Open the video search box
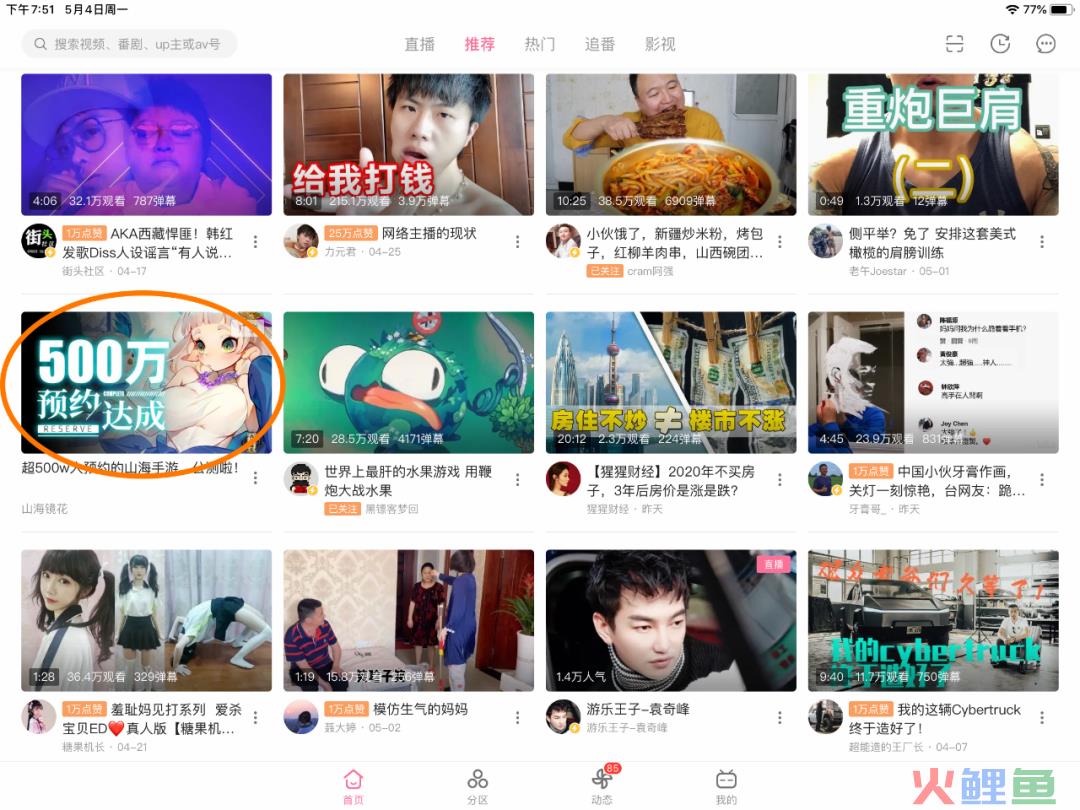Image resolution: width=1080 pixels, height=810 pixels. point(130,44)
